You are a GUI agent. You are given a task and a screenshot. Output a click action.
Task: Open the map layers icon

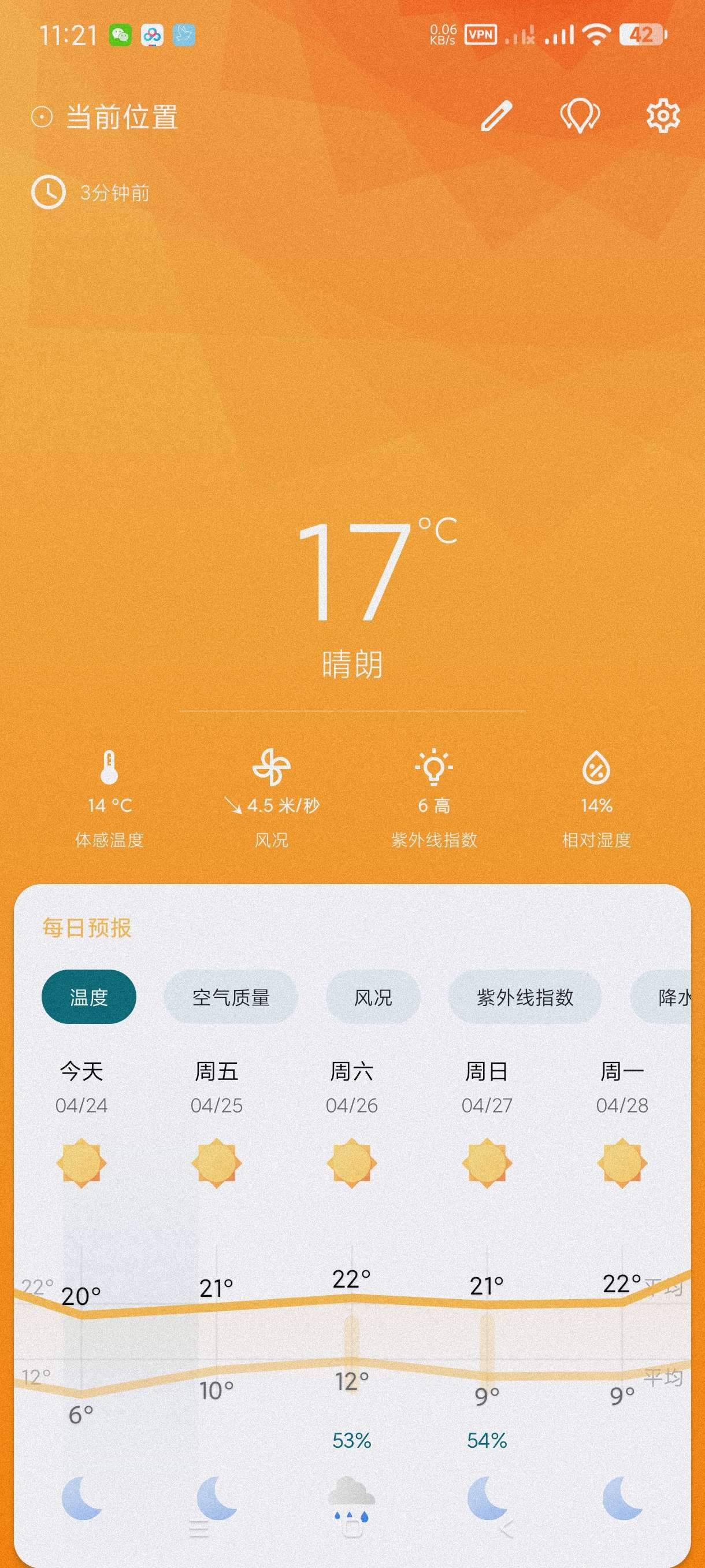click(x=580, y=116)
